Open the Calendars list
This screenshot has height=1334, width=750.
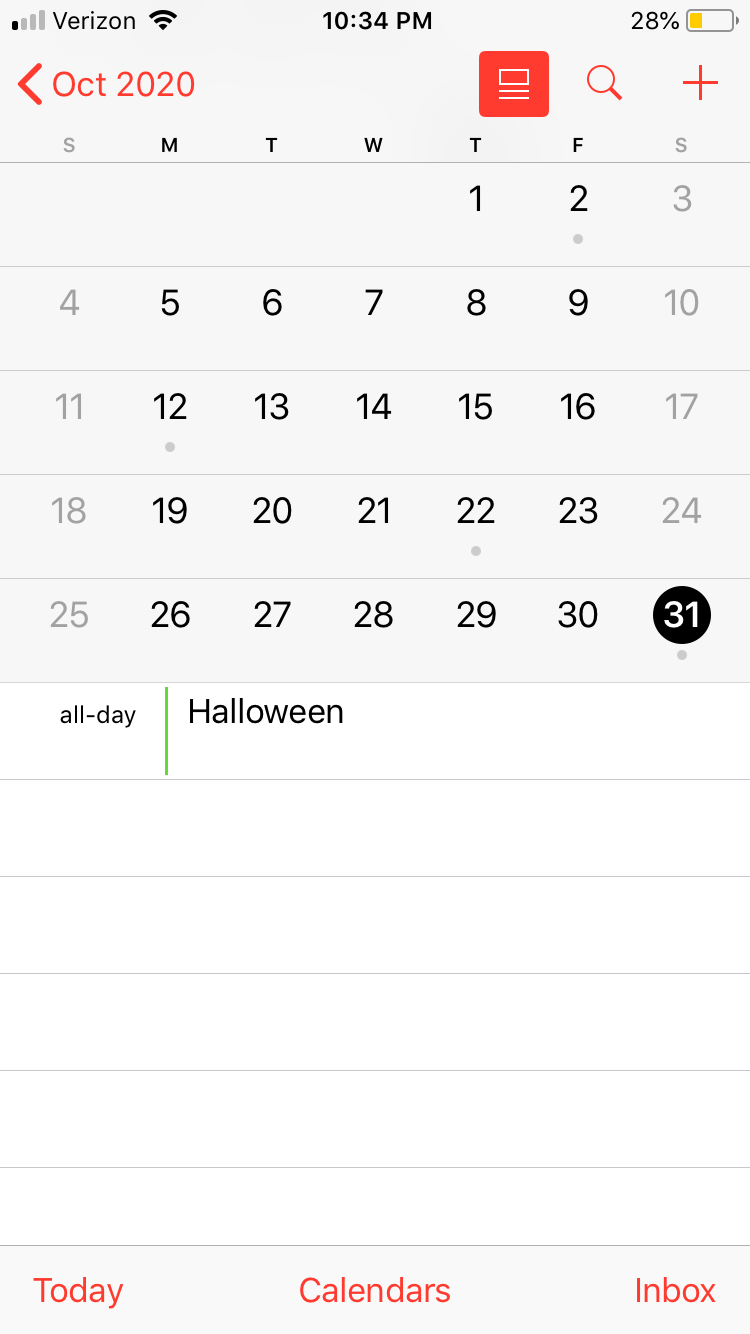pos(375,1290)
